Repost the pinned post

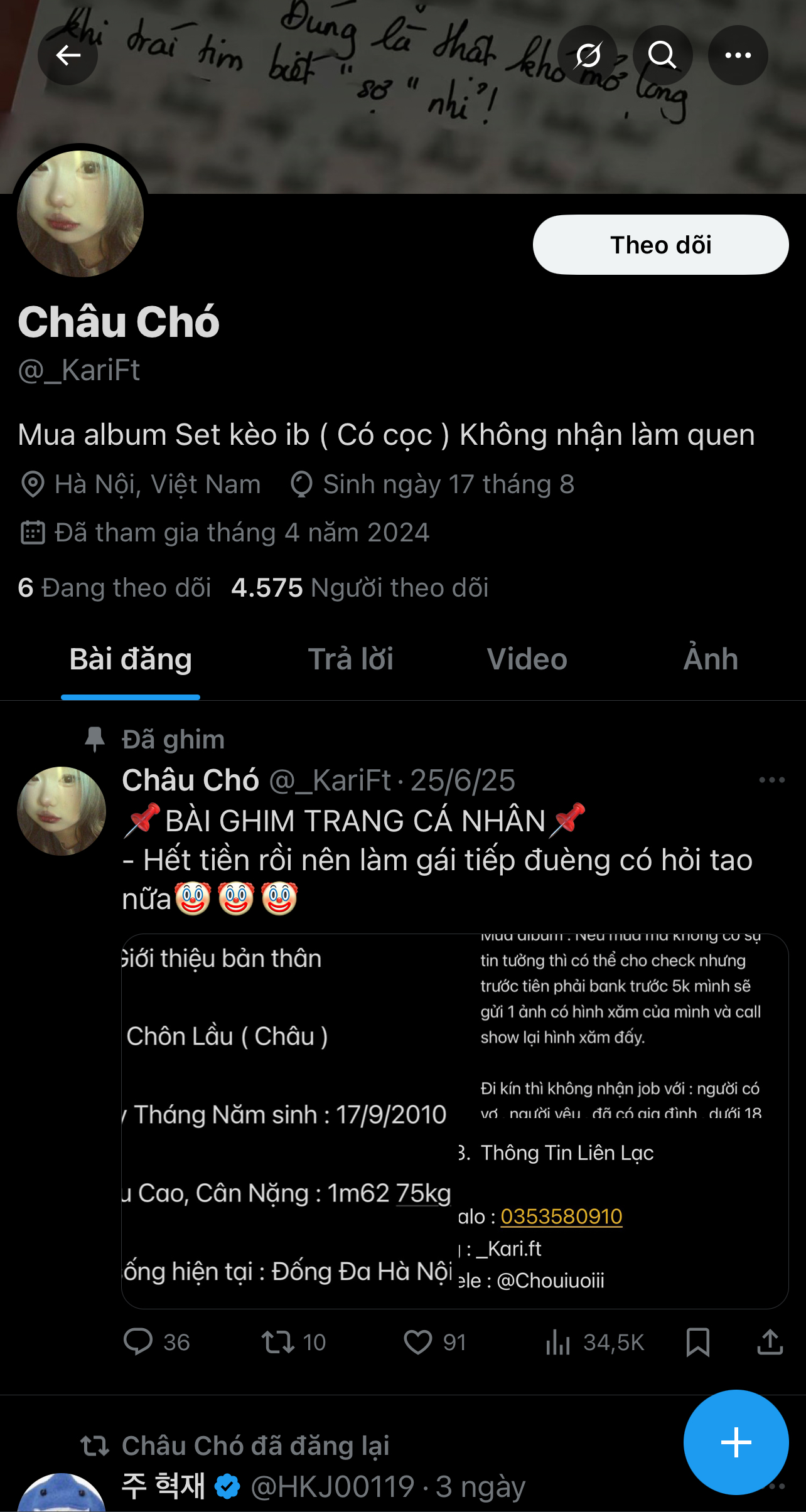pyautogui.click(x=277, y=1342)
